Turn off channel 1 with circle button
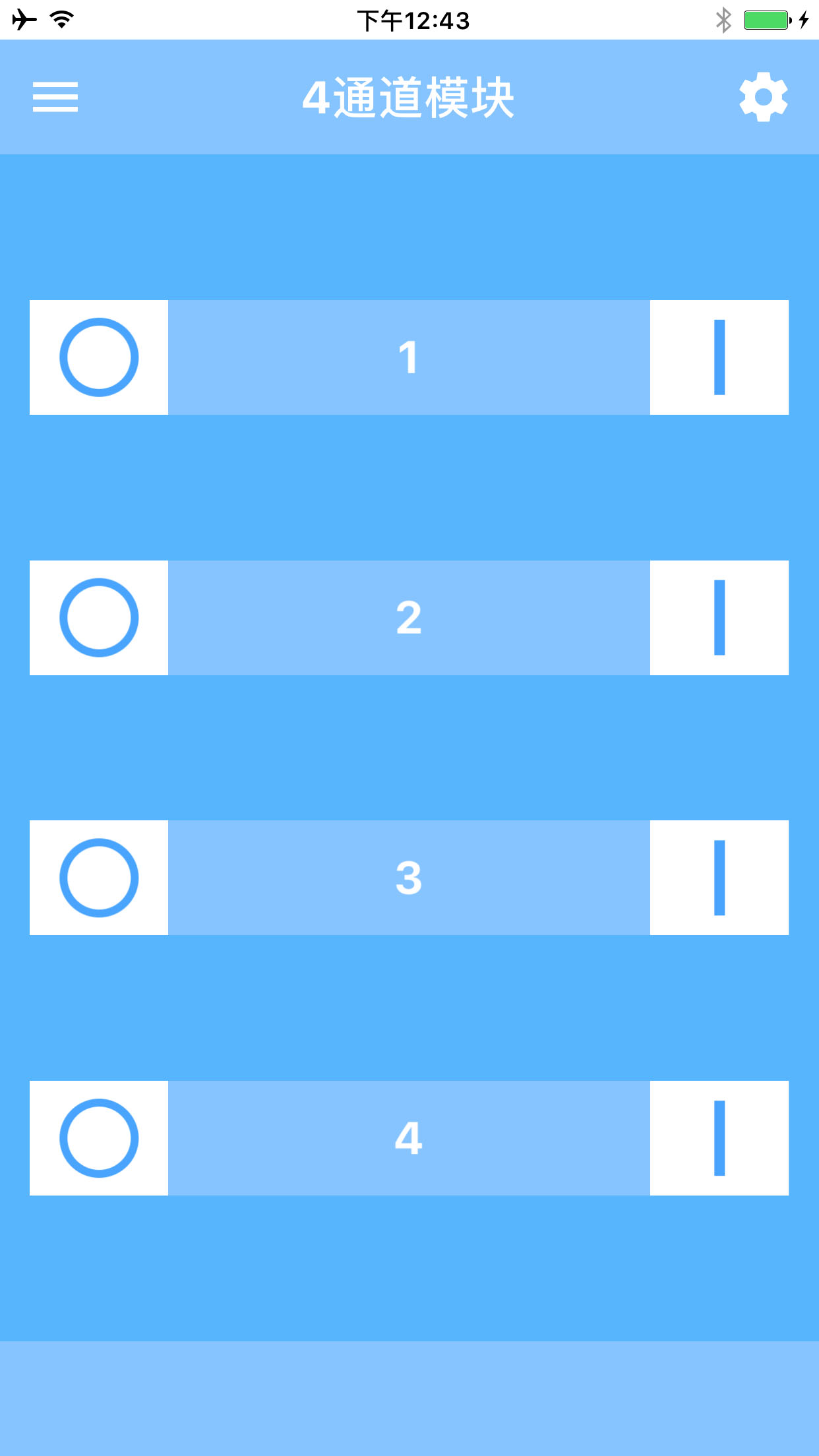Image resolution: width=819 pixels, height=1456 pixels. click(x=99, y=357)
